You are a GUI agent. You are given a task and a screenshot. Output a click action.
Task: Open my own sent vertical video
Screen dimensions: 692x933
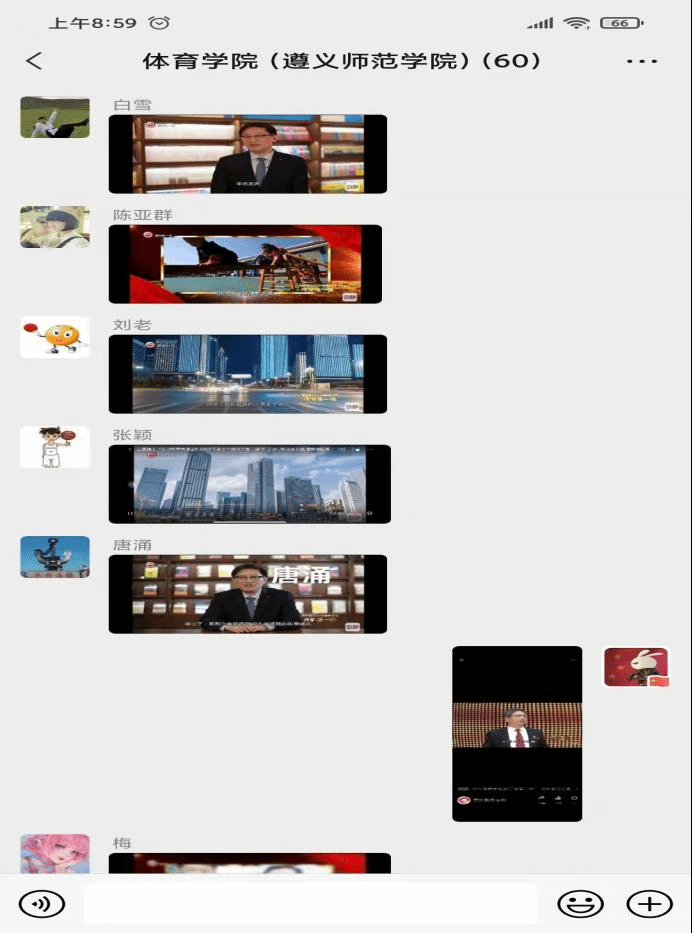coord(517,733)
